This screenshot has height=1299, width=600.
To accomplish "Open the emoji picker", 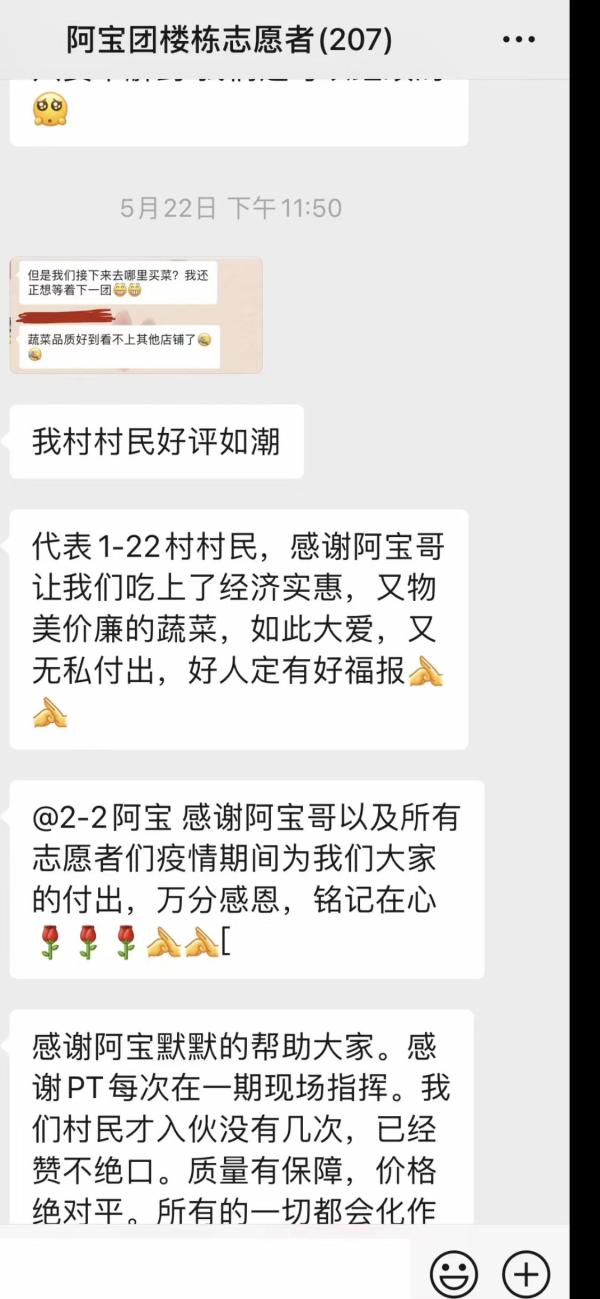I will pos(454,1274).
